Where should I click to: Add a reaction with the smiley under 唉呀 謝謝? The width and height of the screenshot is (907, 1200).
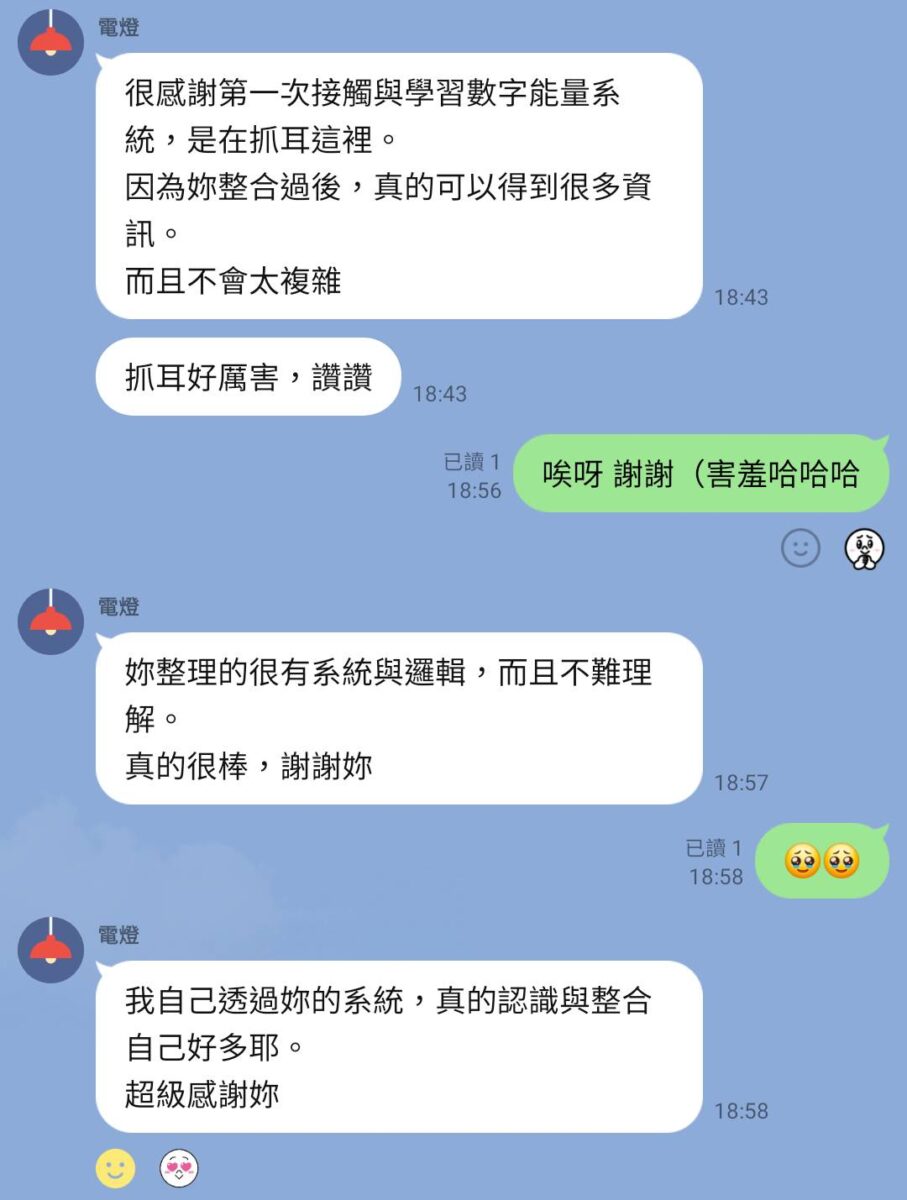tap(800, 548)
